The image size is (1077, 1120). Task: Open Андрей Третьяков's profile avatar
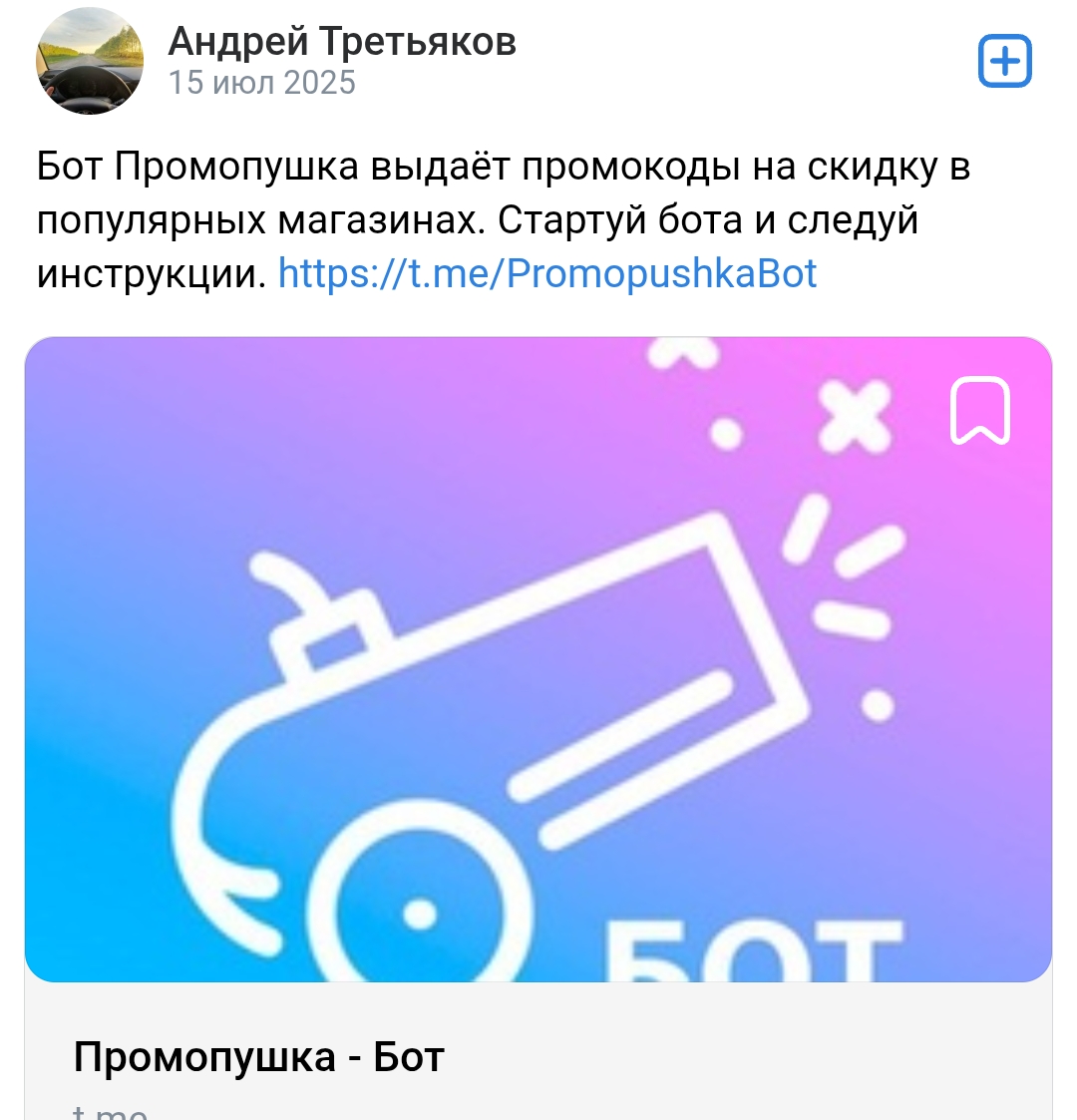click(x=90, y=62)
